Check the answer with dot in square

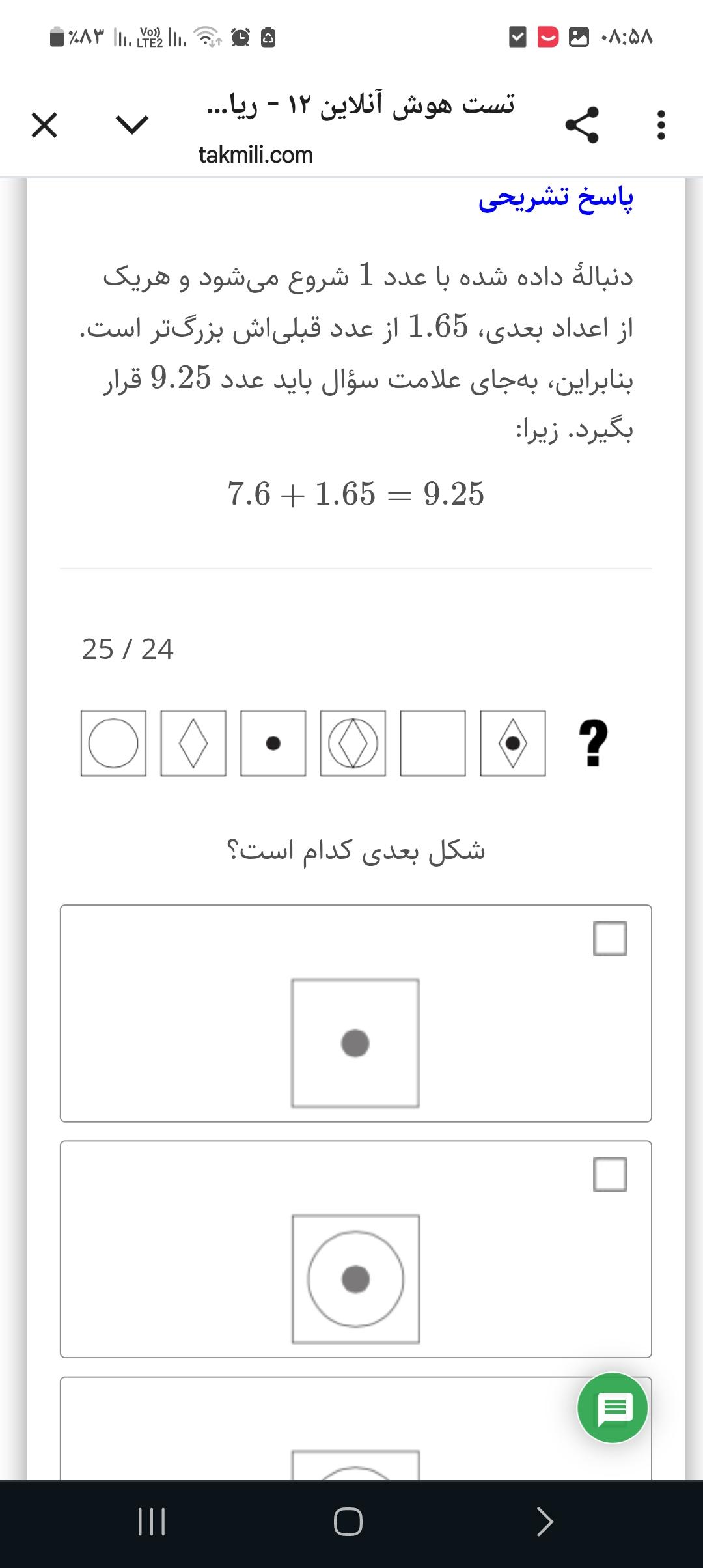(610, 938)
